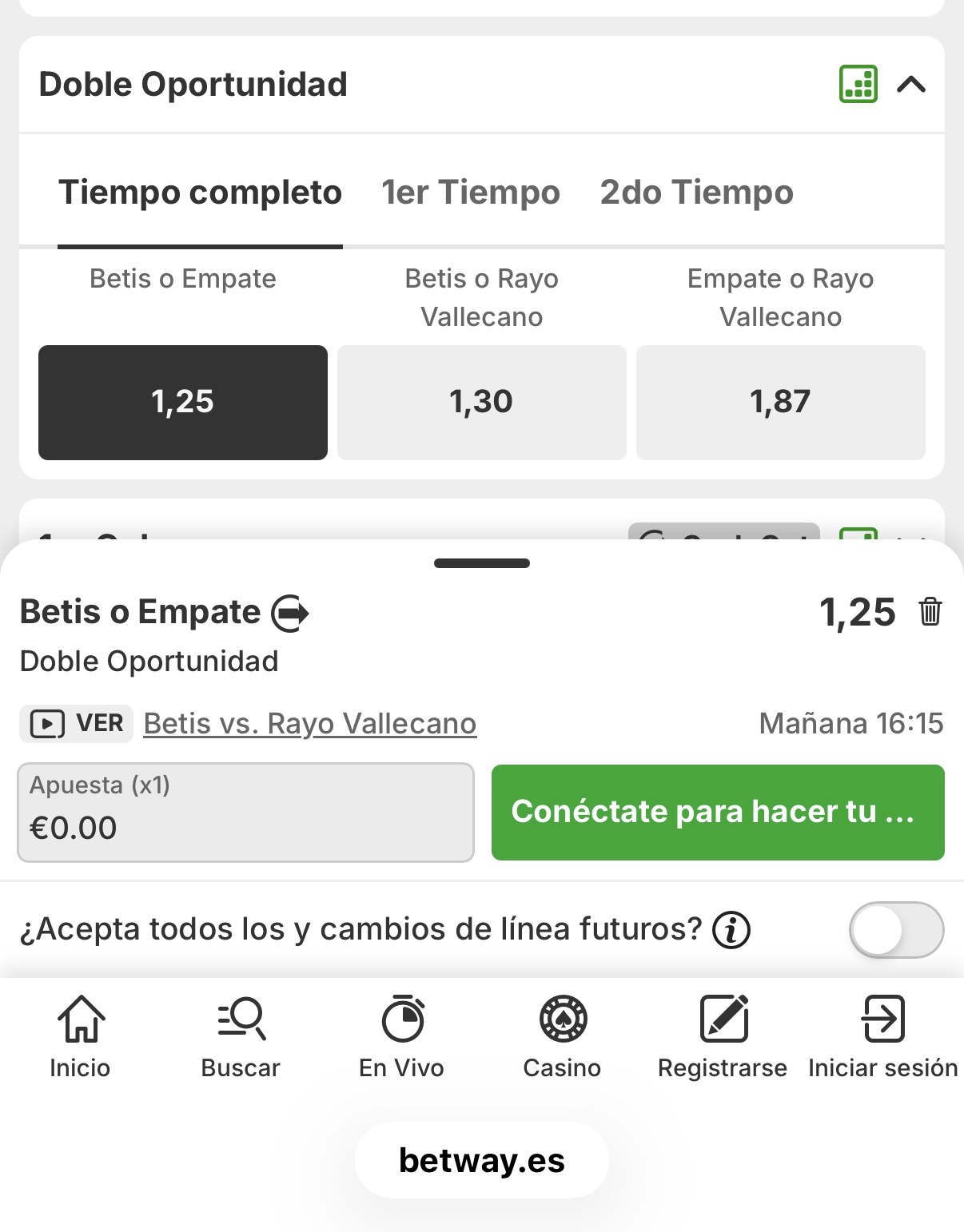Image resolution: width=964 pixels, height=1232 pixels.
Task: Open the statistics icon for Doble Oportunidad
Action: click(x=858, y=84)
